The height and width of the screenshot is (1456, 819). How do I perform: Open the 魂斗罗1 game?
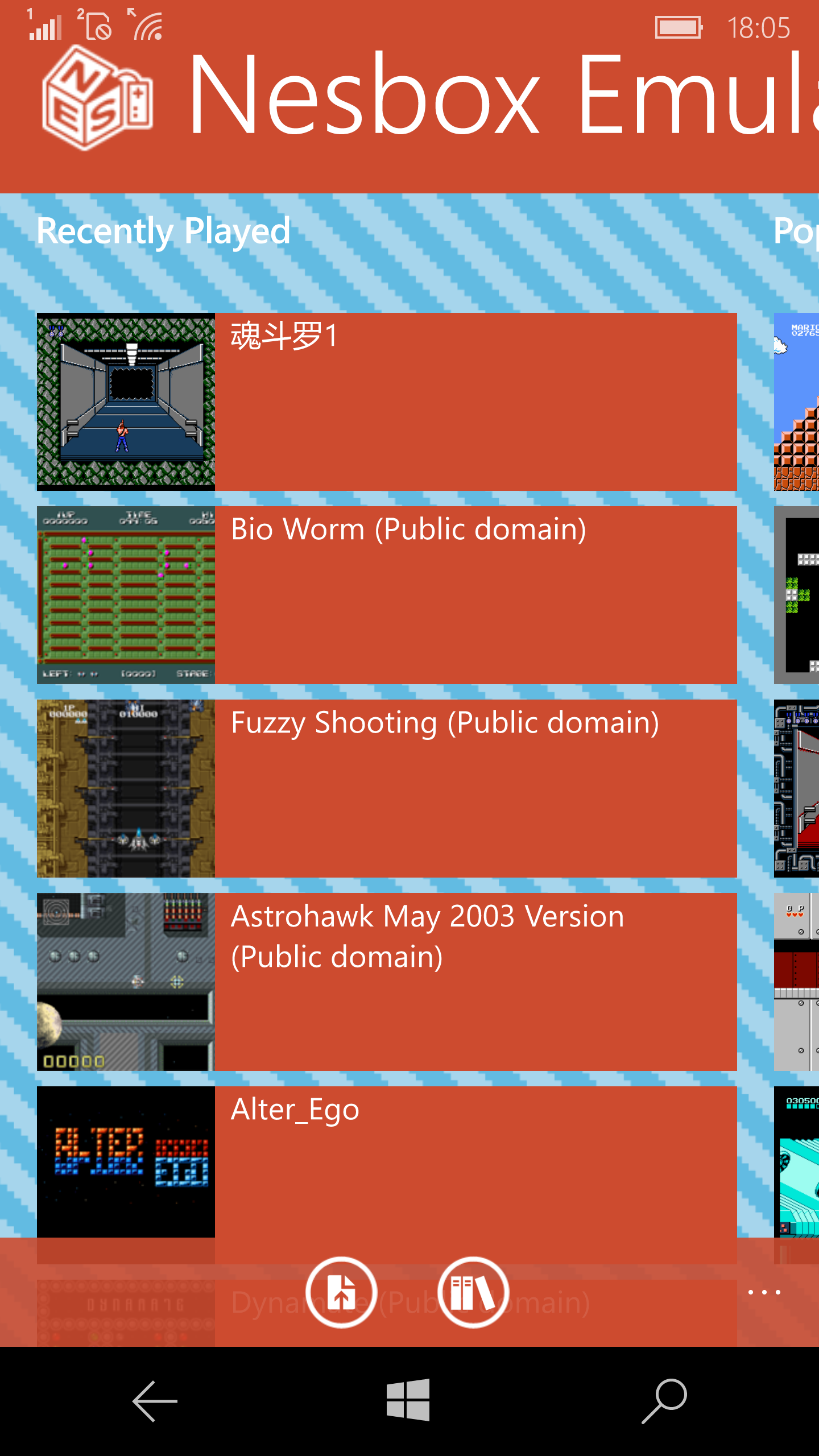(387, 402)
